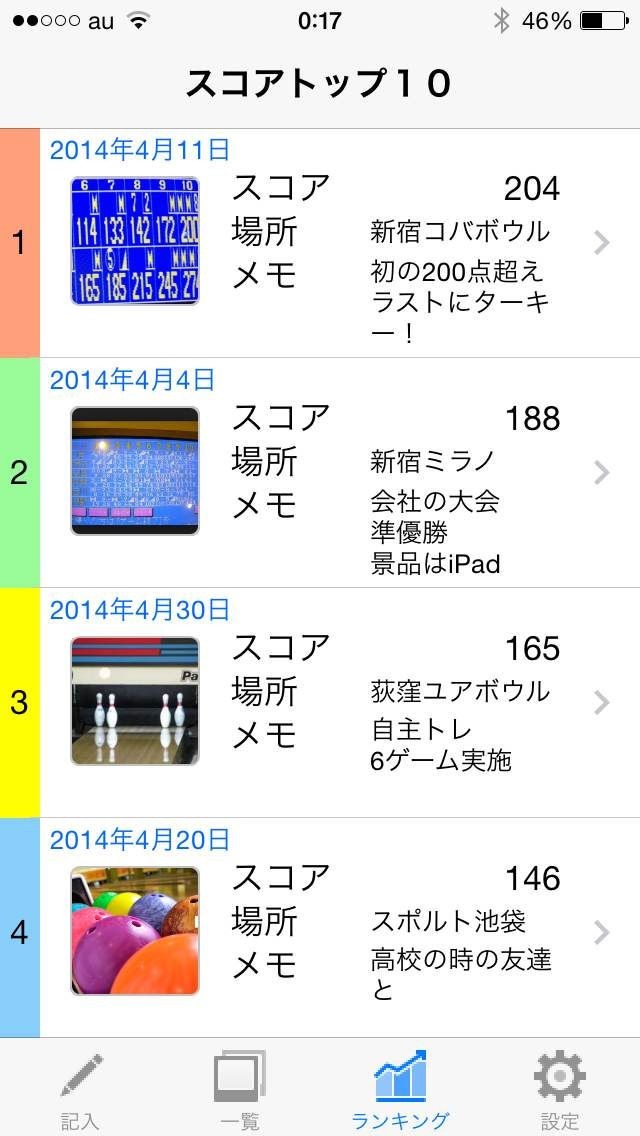Open the 設定 tab
Screen dimensions: 640x1136
[x=560, y=1090]
